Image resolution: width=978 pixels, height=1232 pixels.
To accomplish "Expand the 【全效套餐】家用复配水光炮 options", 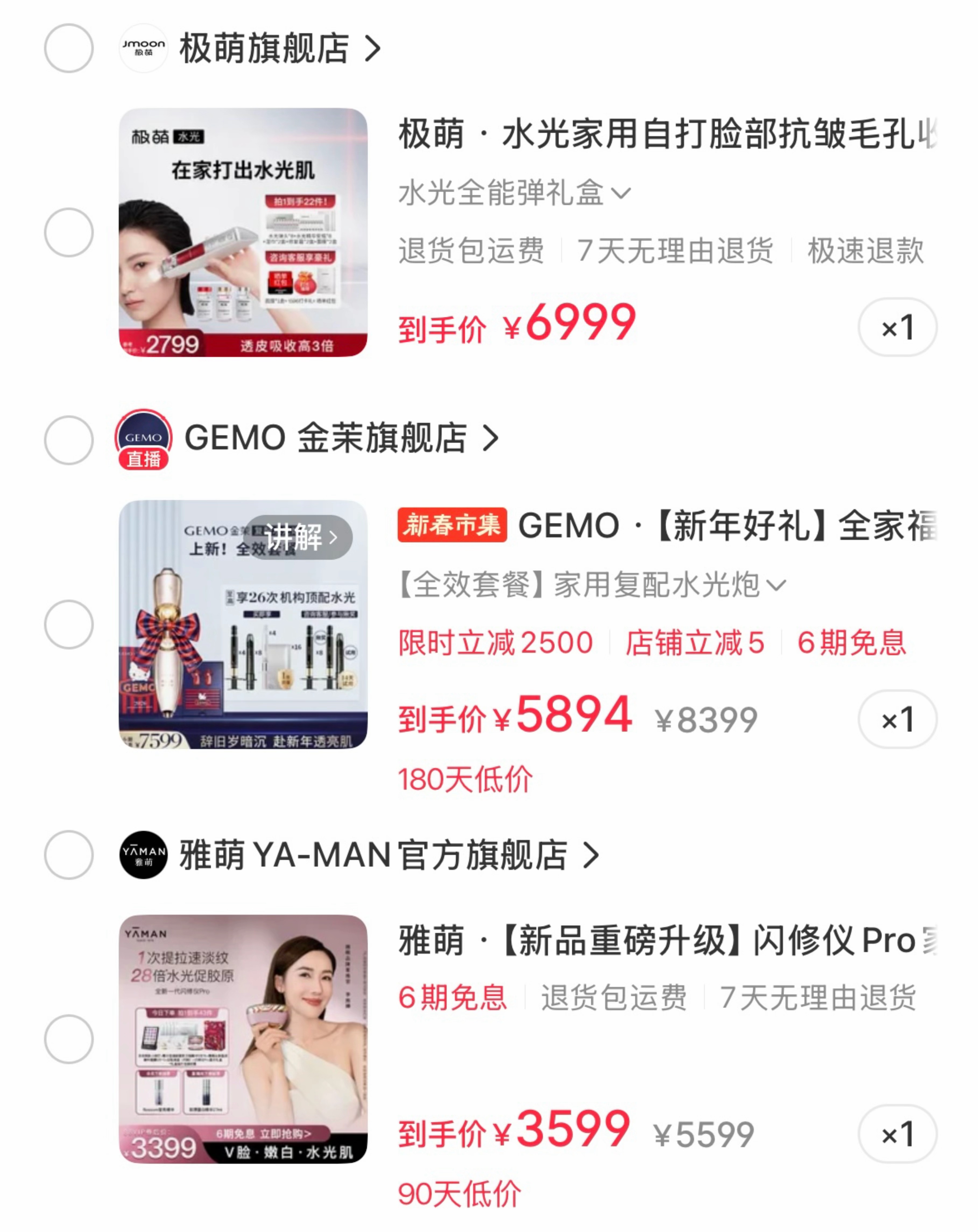I will click(x=592, y=585).
